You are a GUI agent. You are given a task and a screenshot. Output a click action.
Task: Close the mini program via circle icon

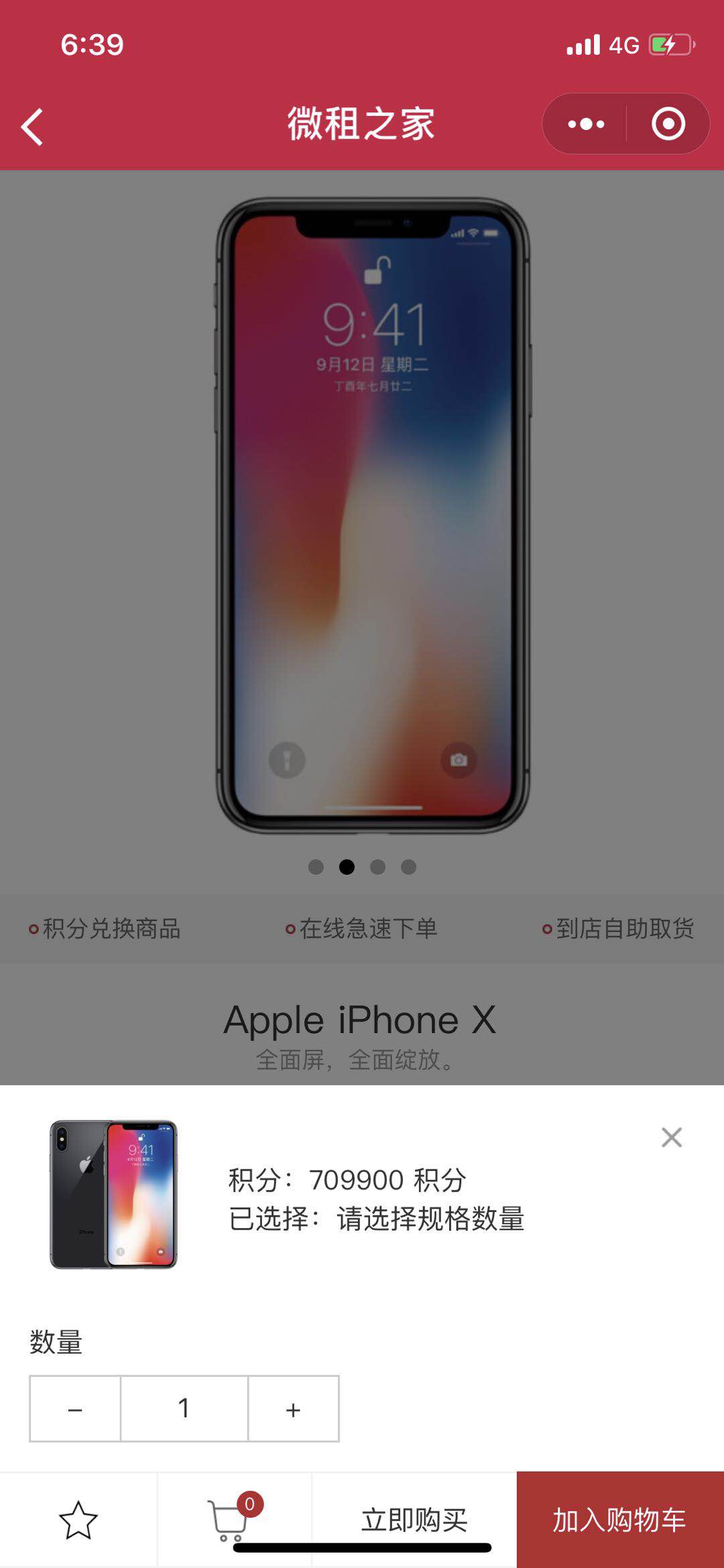pyautogui.click(x=668, y=124)
